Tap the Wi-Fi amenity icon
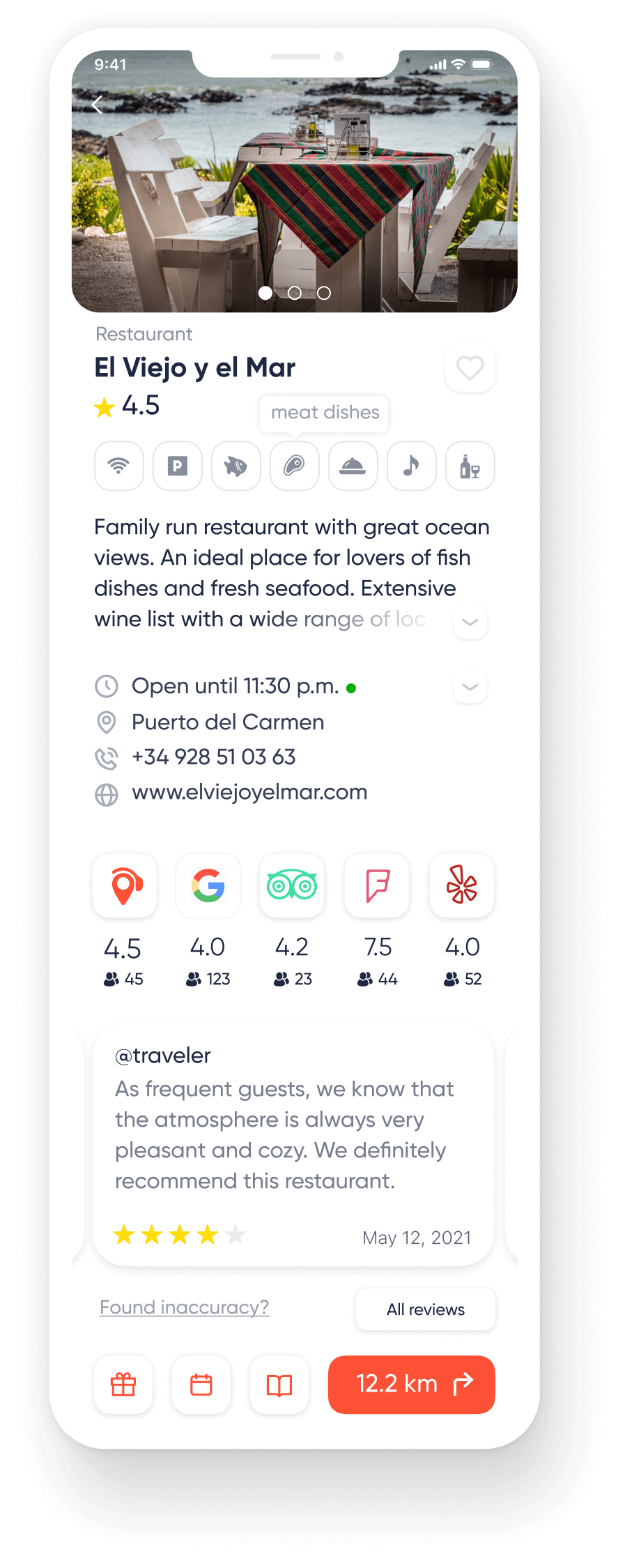625x1568 pixels. coord(119,466)
